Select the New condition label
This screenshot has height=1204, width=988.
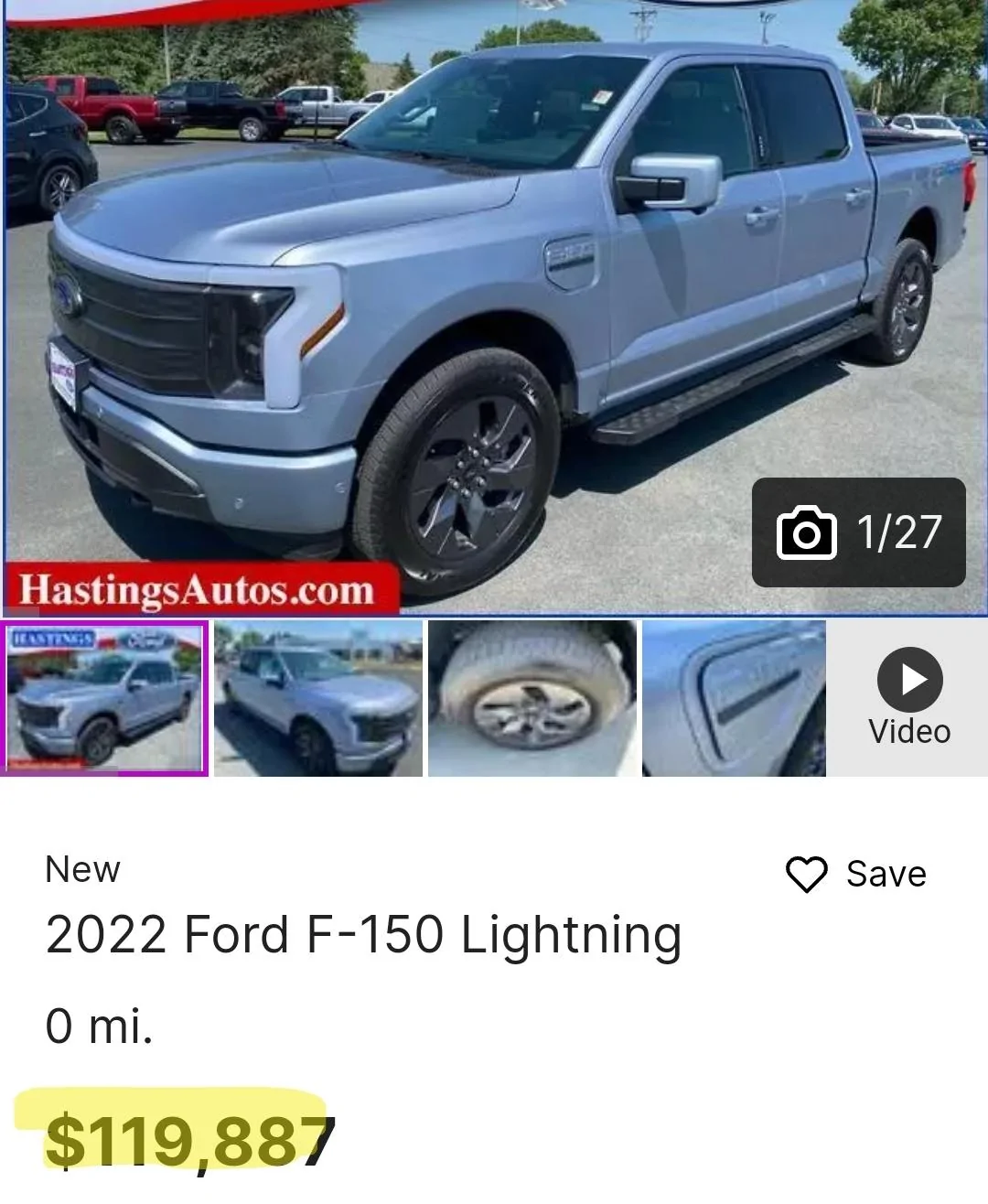pyautogui.click(x=81, y=869)
